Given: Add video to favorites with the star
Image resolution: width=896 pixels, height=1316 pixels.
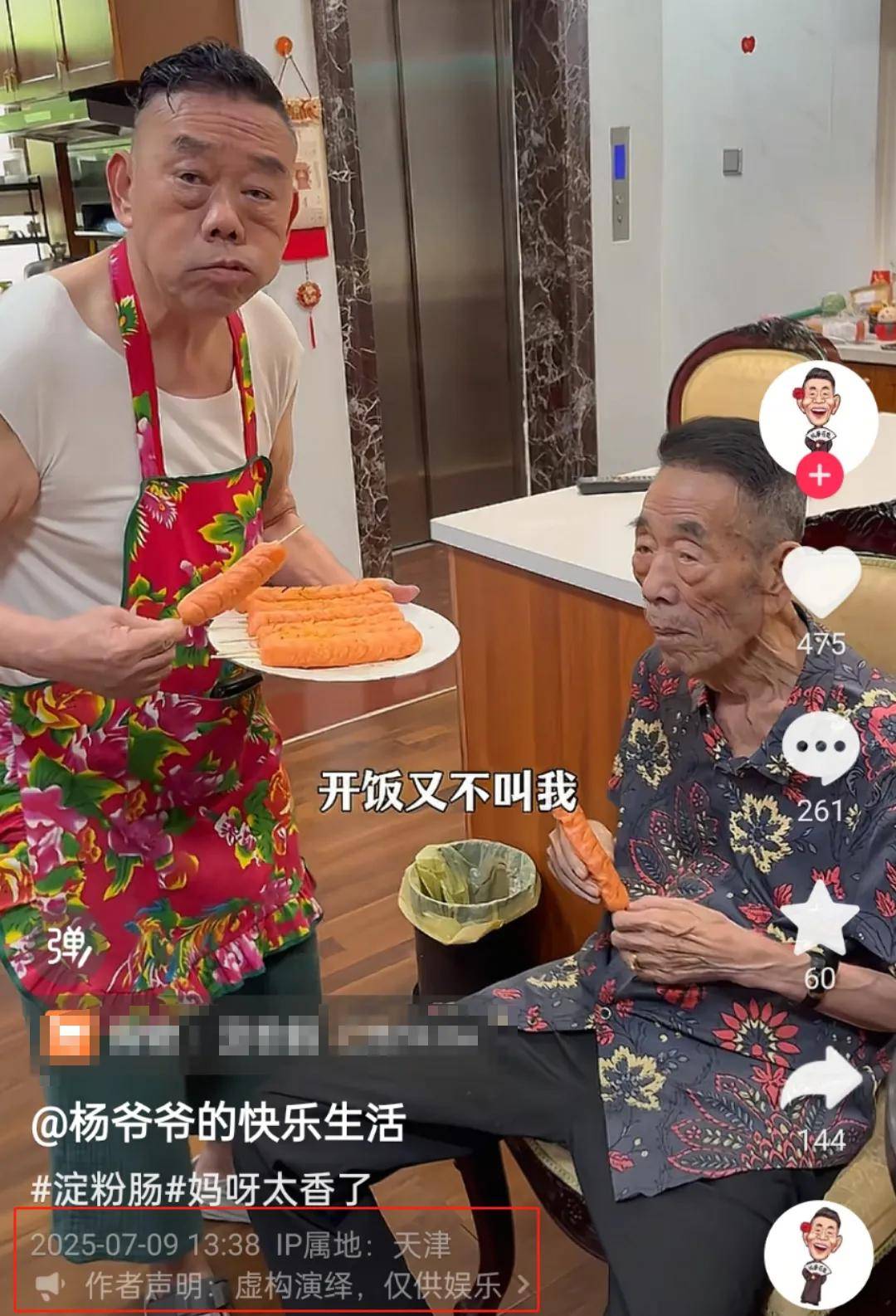Looking at the screenshot, I should [821, 919].
